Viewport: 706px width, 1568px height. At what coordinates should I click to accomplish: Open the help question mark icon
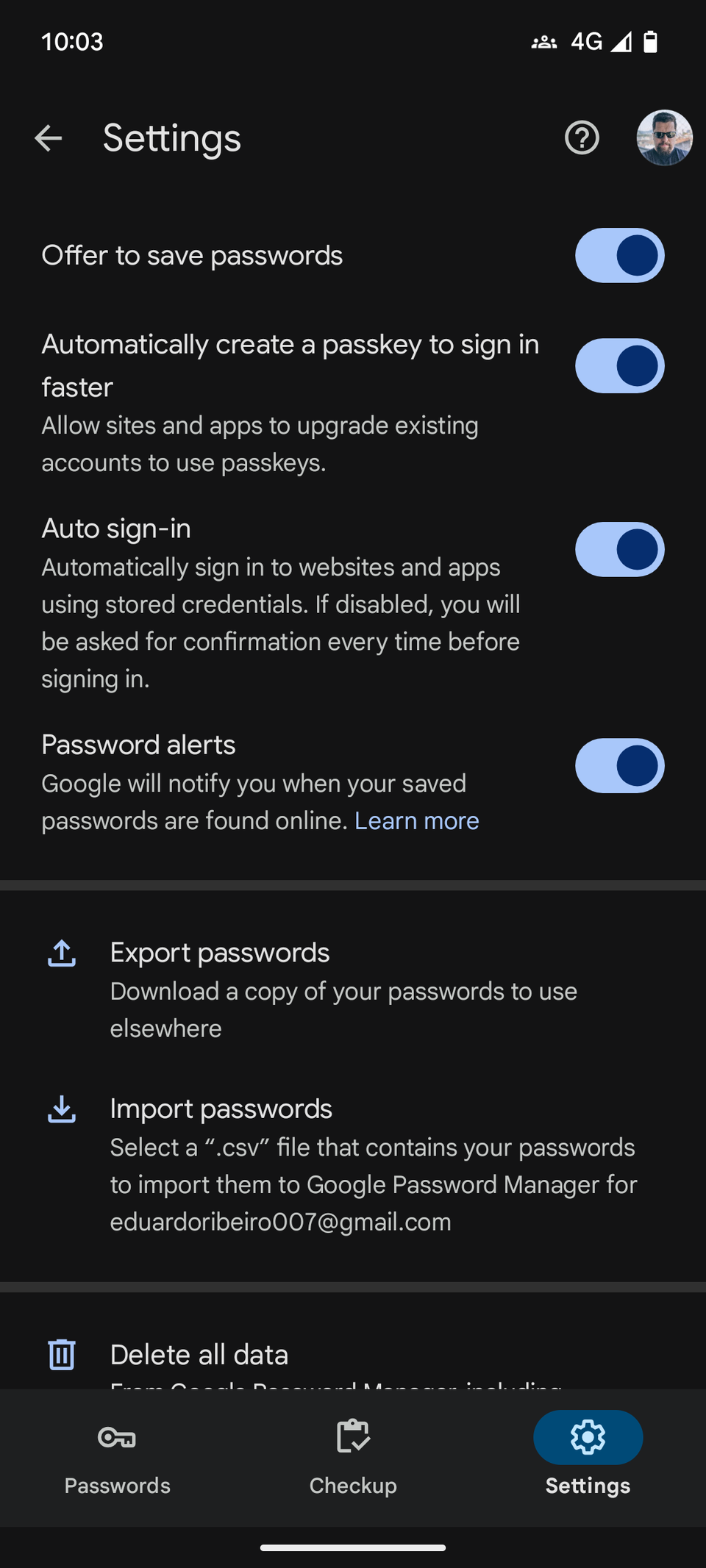[x=580, y=138]
